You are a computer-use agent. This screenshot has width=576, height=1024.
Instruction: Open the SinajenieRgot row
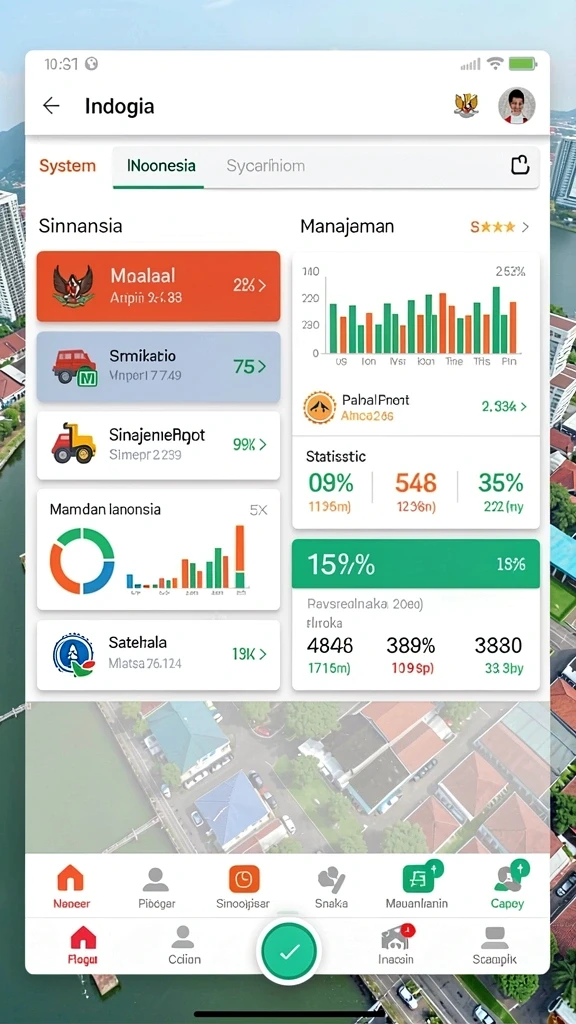158,445
